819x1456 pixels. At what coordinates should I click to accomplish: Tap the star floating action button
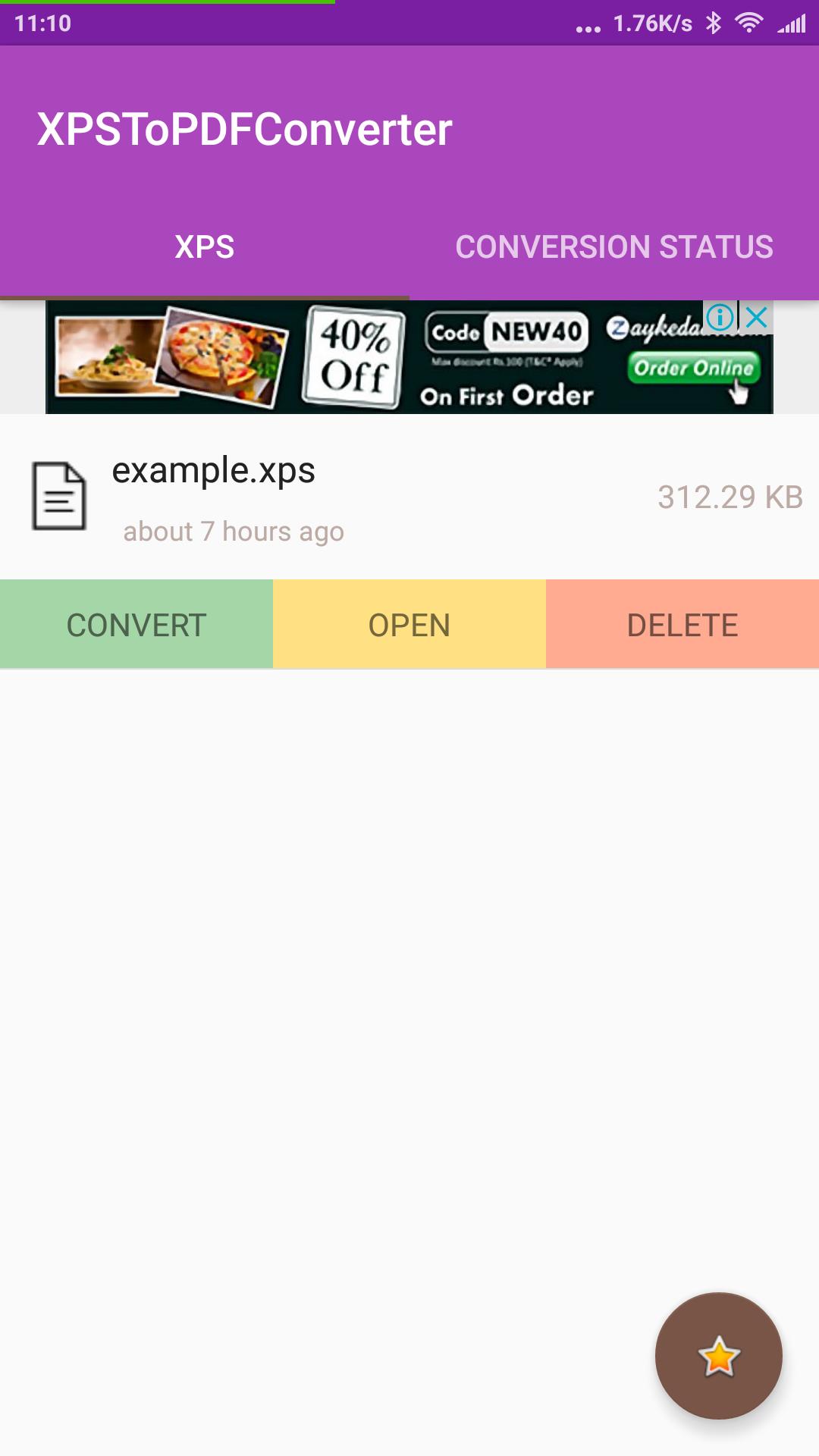click(718, 1355)
